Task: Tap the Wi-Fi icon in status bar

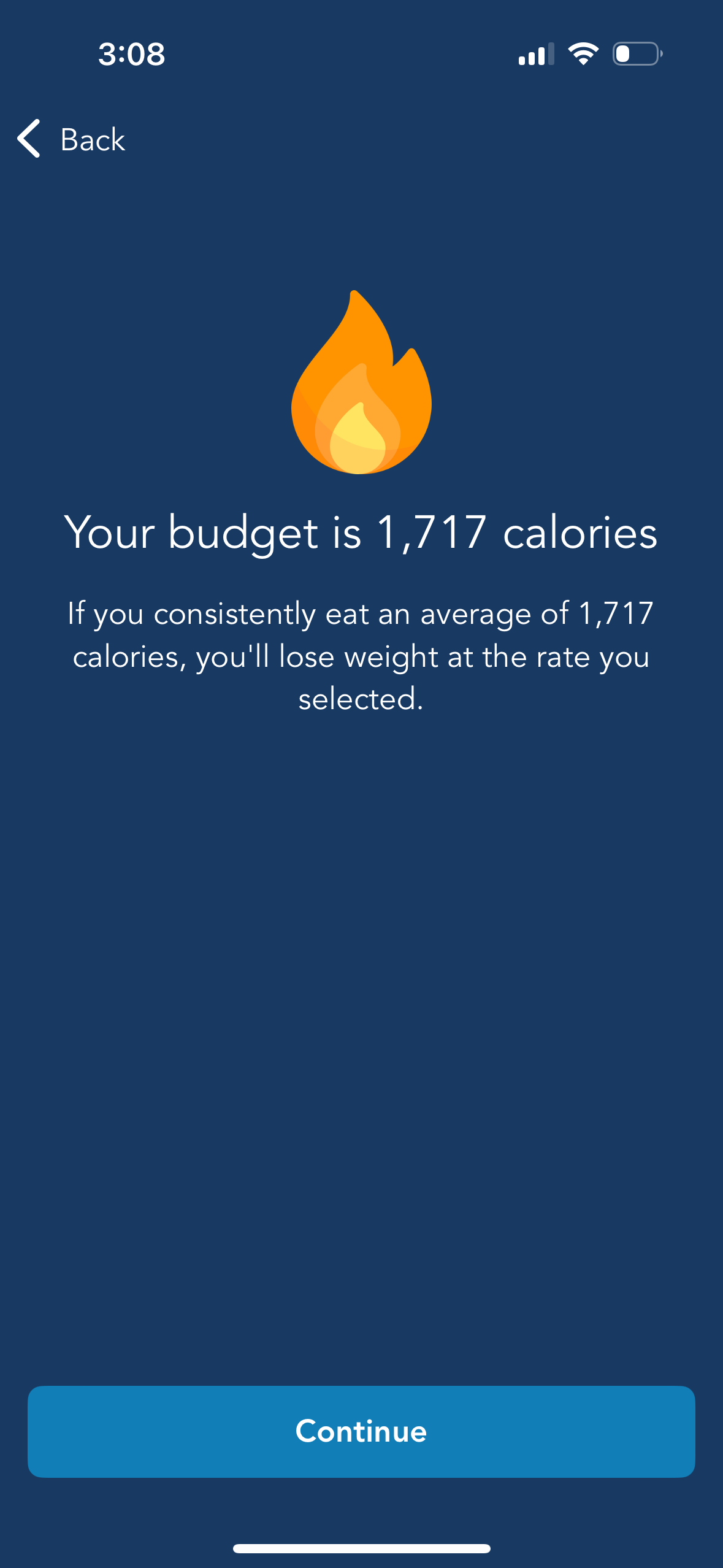Action: 582,54
